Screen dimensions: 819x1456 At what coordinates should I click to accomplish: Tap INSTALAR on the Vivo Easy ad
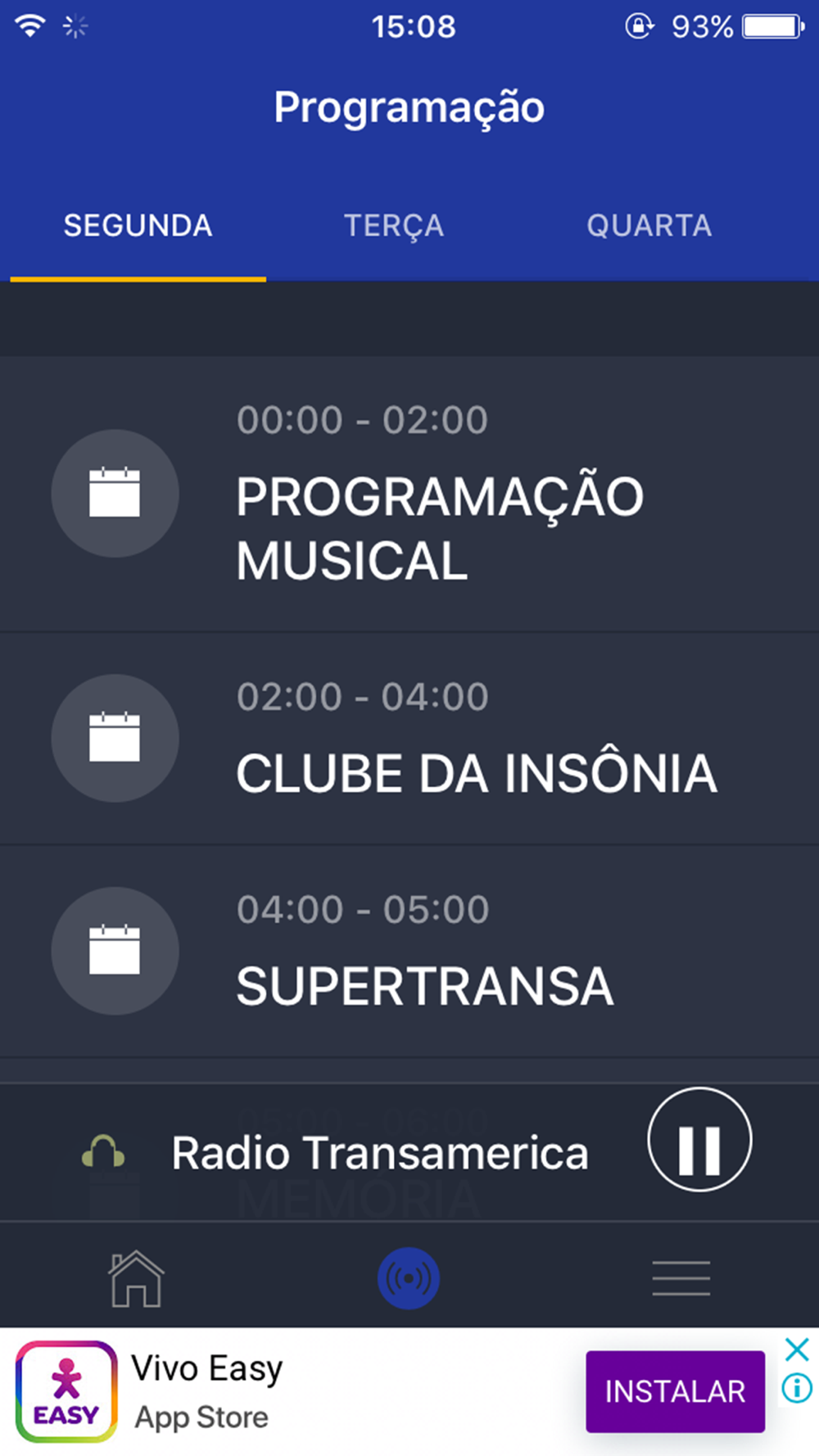[x=675, y=1391]
